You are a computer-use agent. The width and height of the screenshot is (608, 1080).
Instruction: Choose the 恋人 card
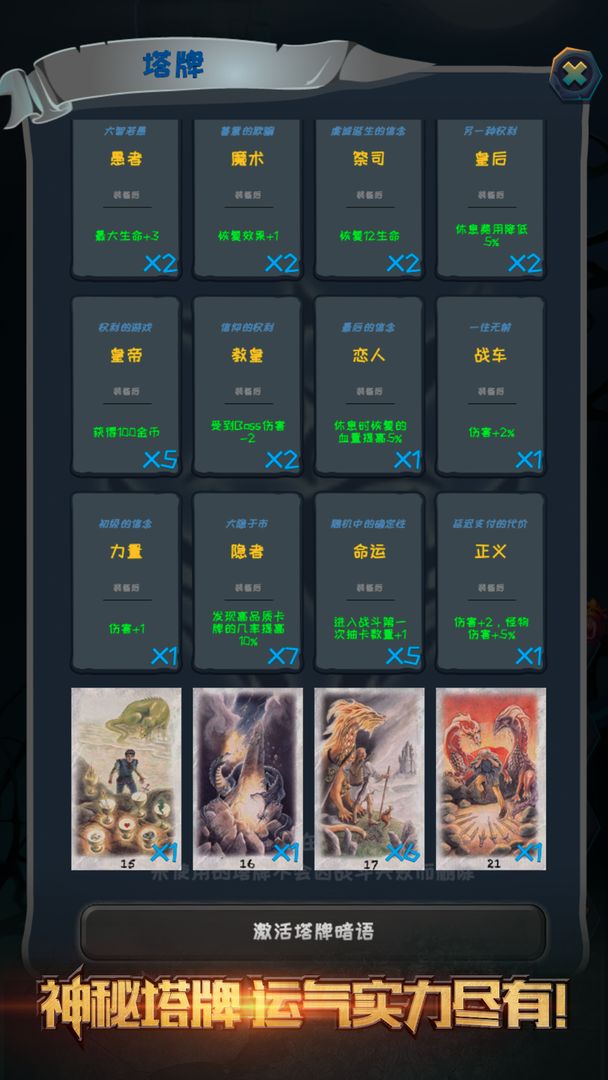369,385
